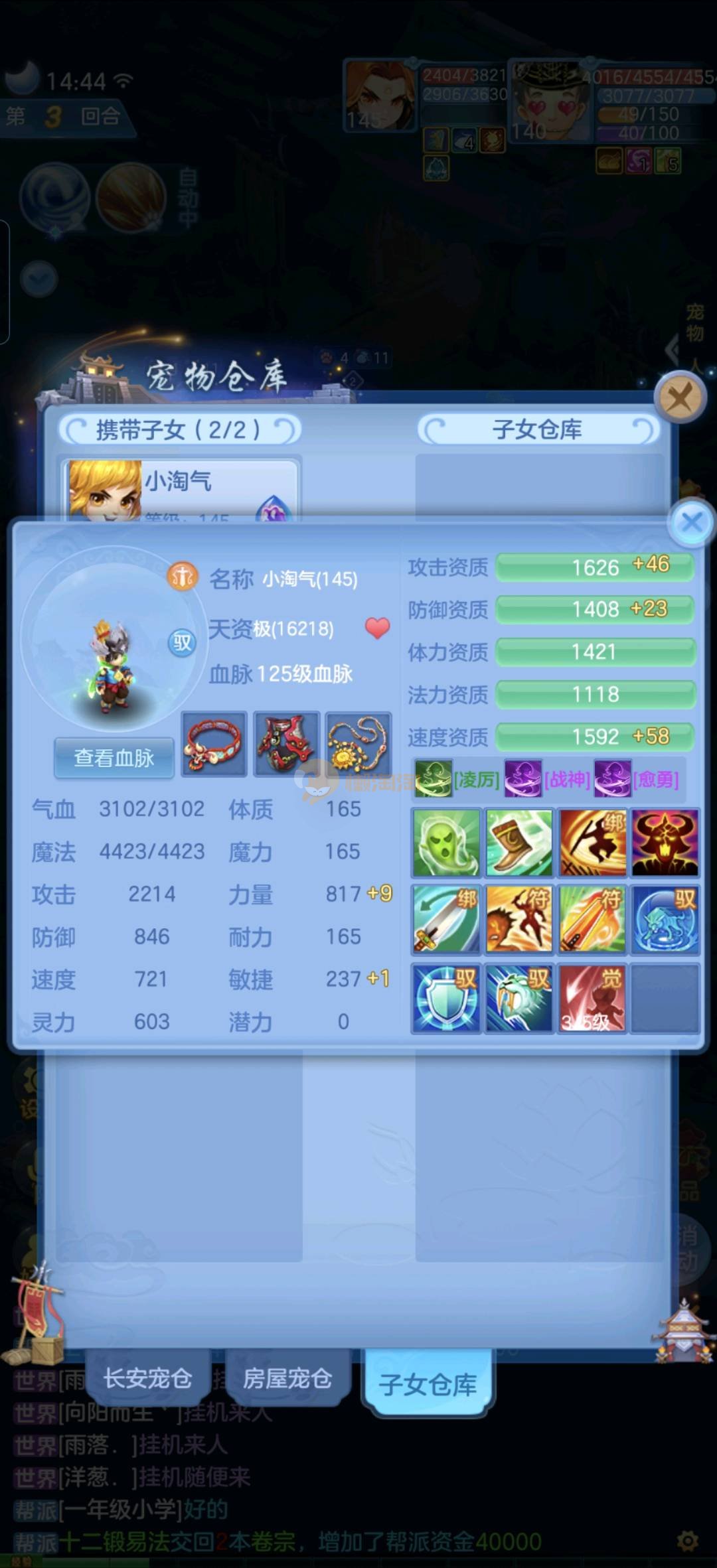The image size is (717, 1568).
Task: Tap the boot skill icon
Action: [519, 843]
